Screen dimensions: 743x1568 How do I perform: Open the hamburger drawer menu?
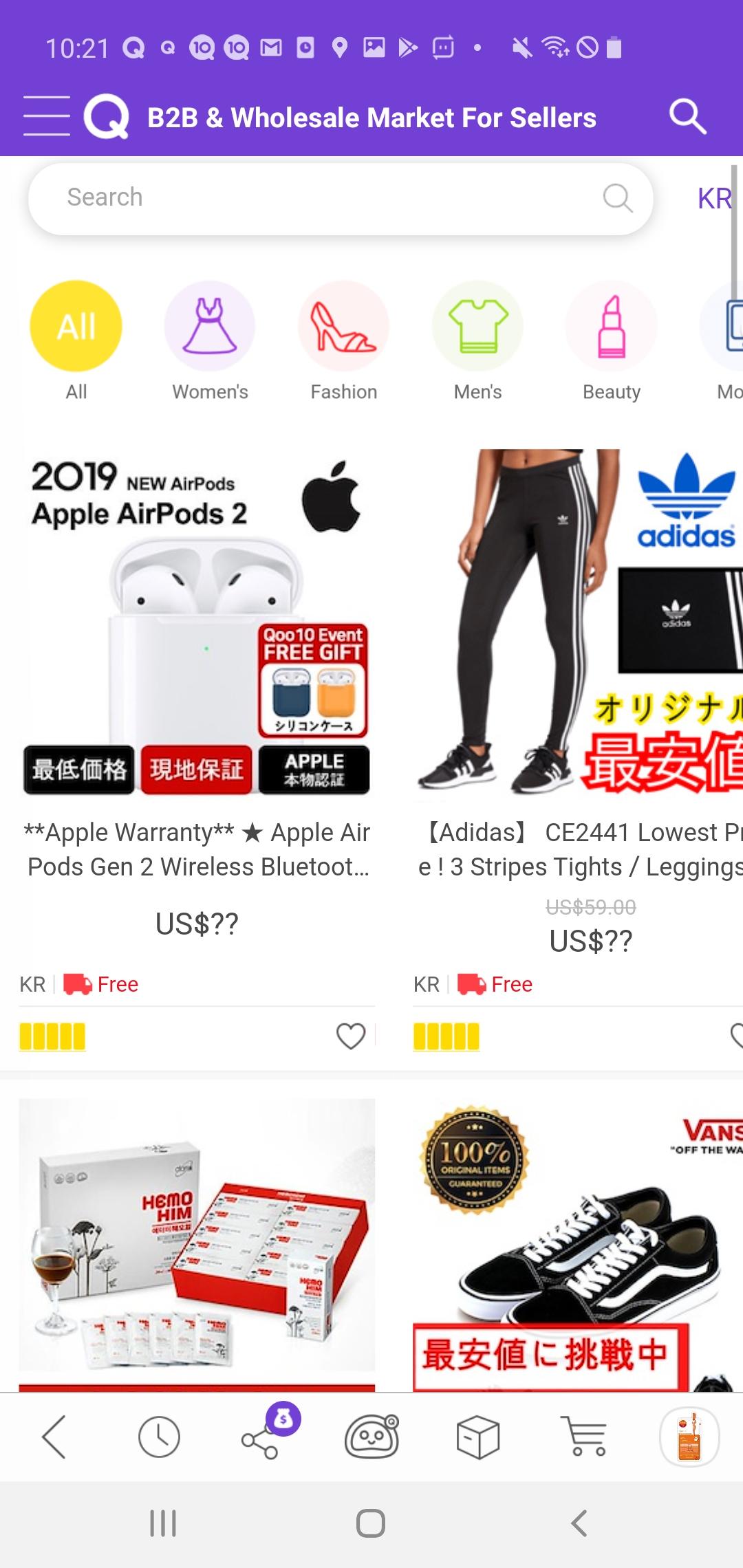click(47, 116)
